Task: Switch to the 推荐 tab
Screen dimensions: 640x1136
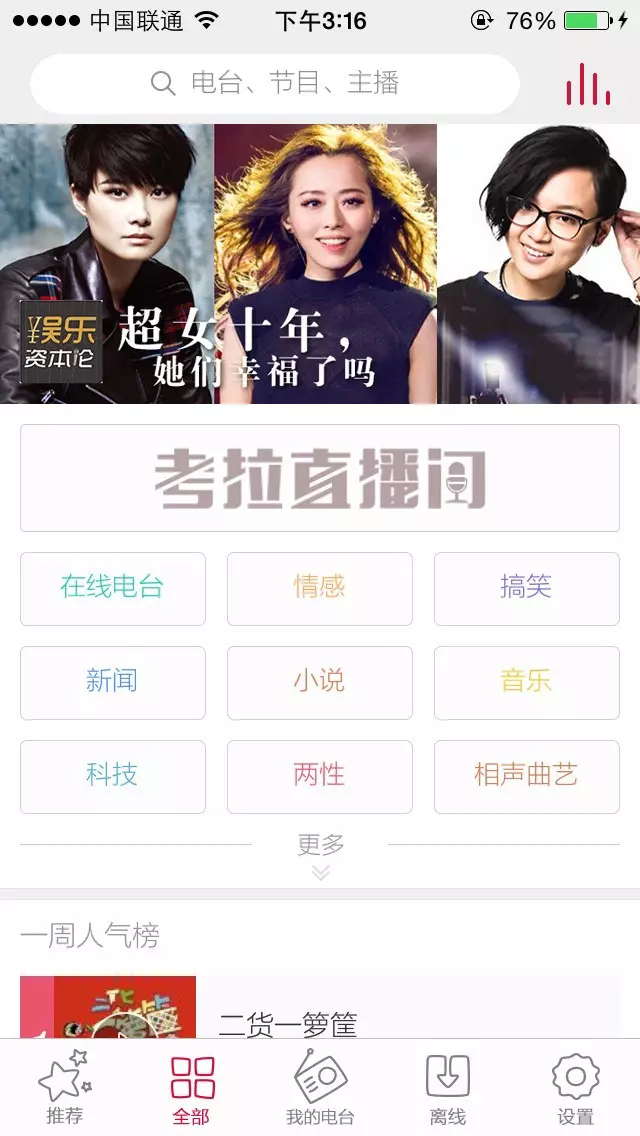Action: (65, 1088)
